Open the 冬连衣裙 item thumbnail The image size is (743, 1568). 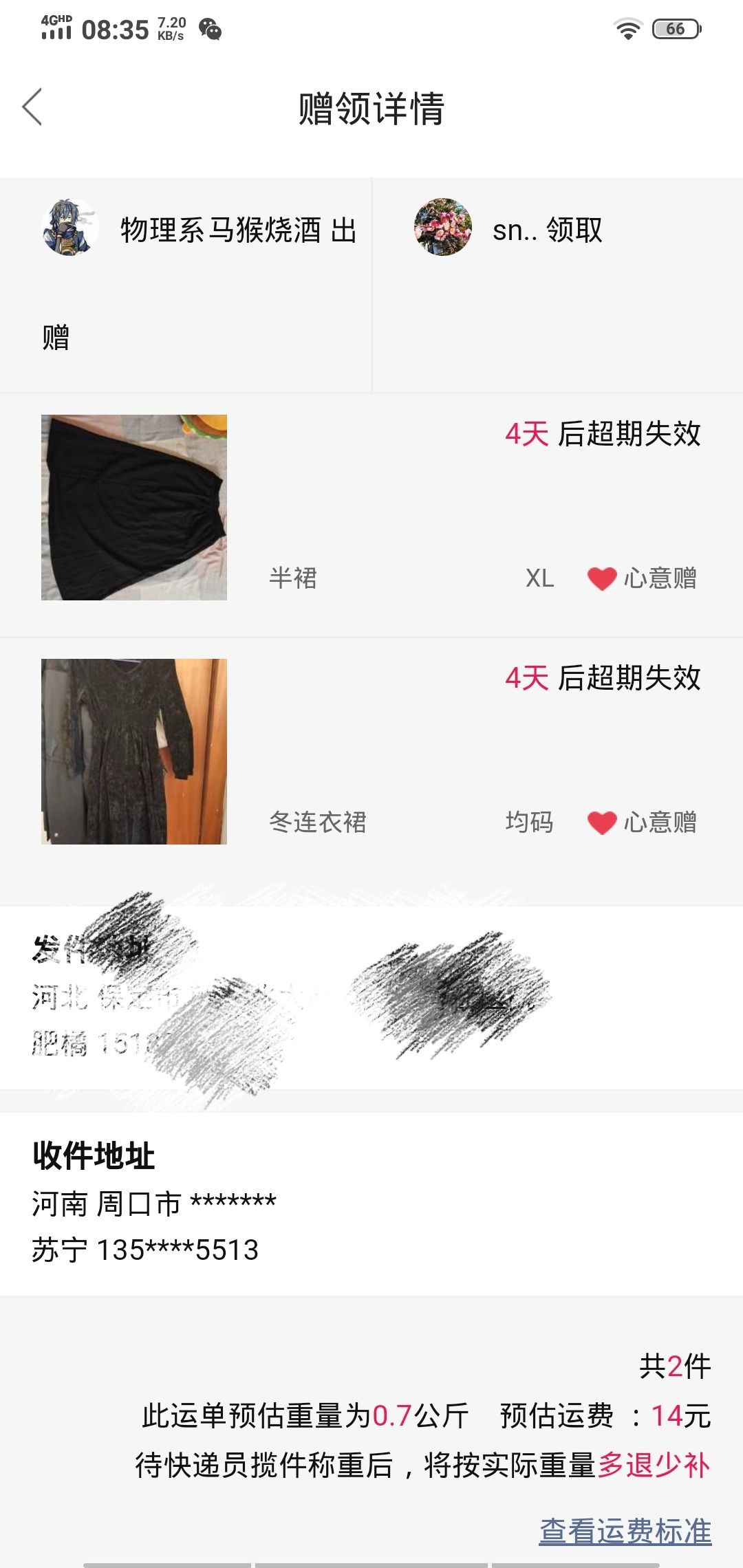coord(134,752)
